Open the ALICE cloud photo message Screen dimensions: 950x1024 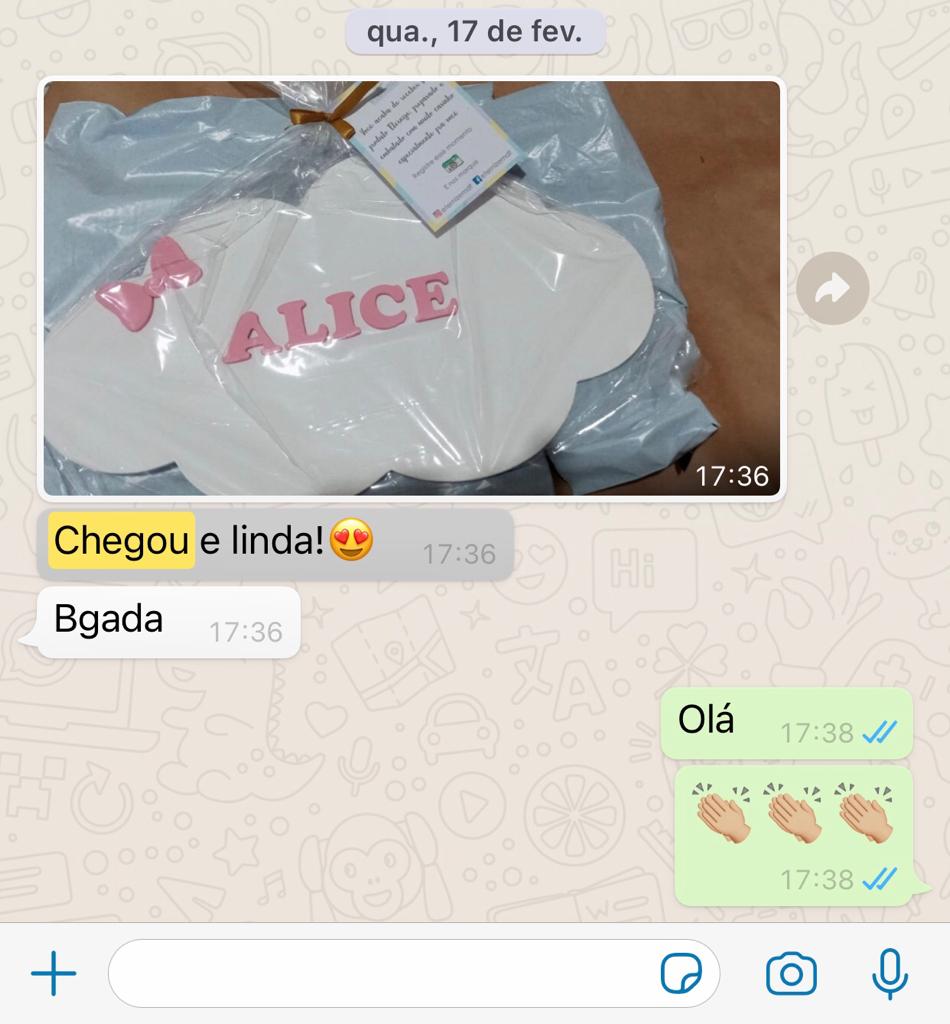[411, 288]
